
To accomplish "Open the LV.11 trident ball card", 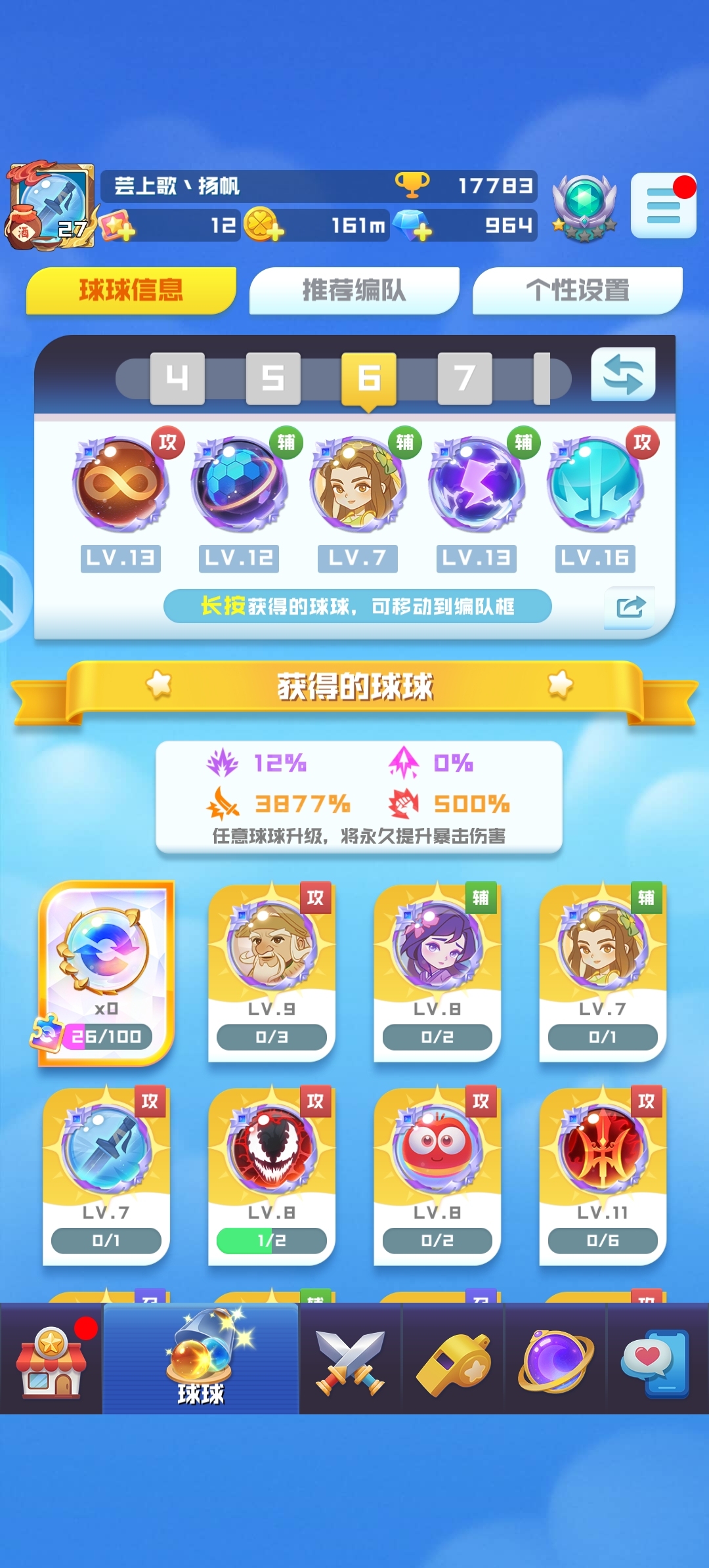I will 603,1176.
